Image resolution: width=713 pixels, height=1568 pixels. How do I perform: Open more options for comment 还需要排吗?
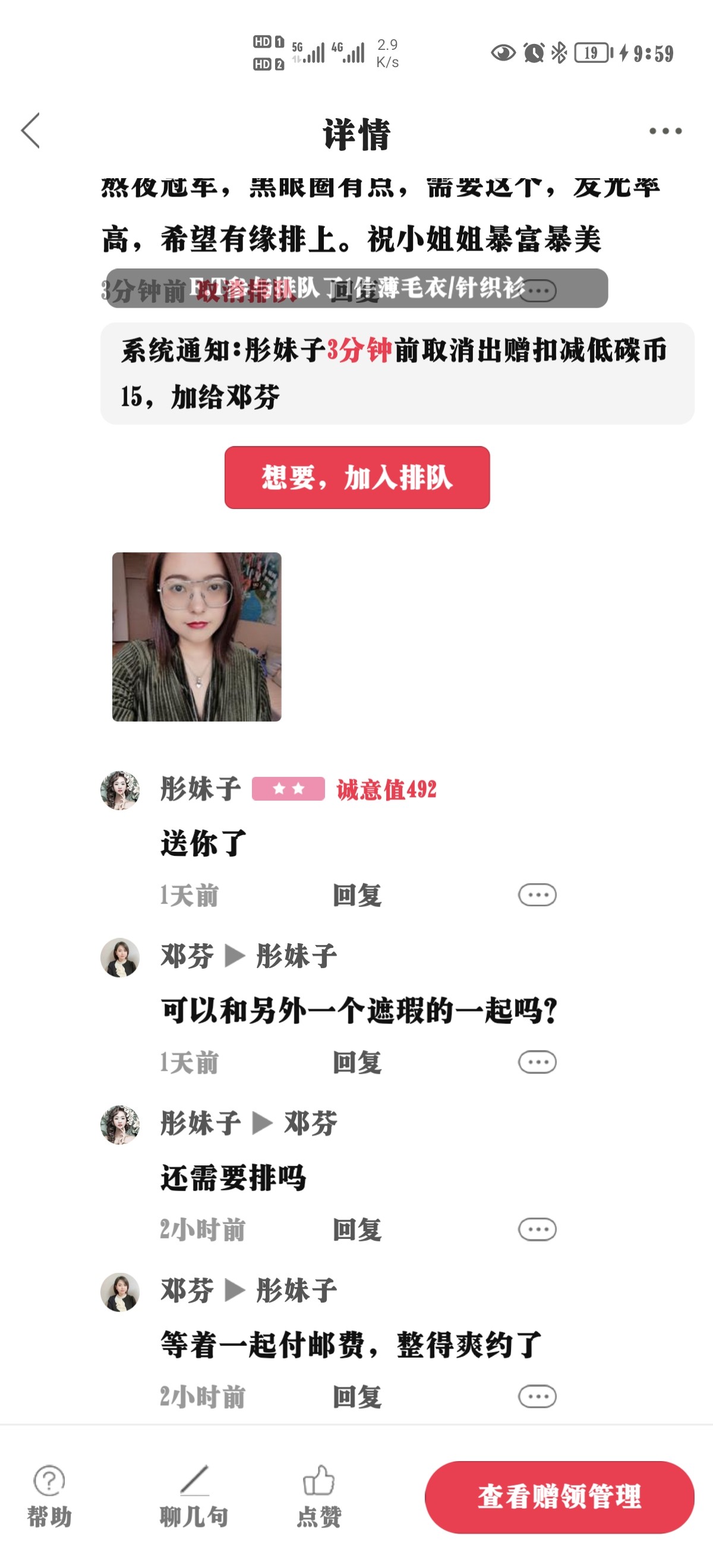[537, 1229]
